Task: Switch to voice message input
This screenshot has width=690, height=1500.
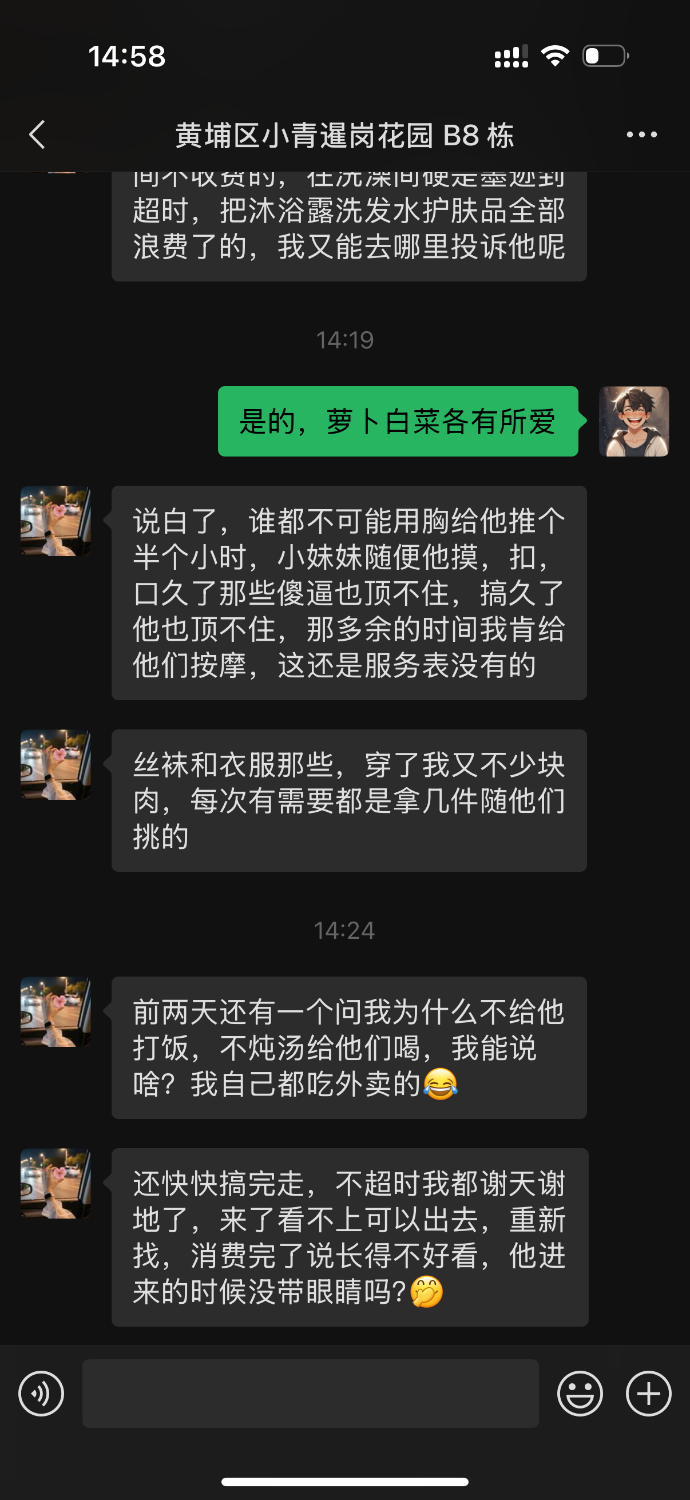Action: 41,1393
